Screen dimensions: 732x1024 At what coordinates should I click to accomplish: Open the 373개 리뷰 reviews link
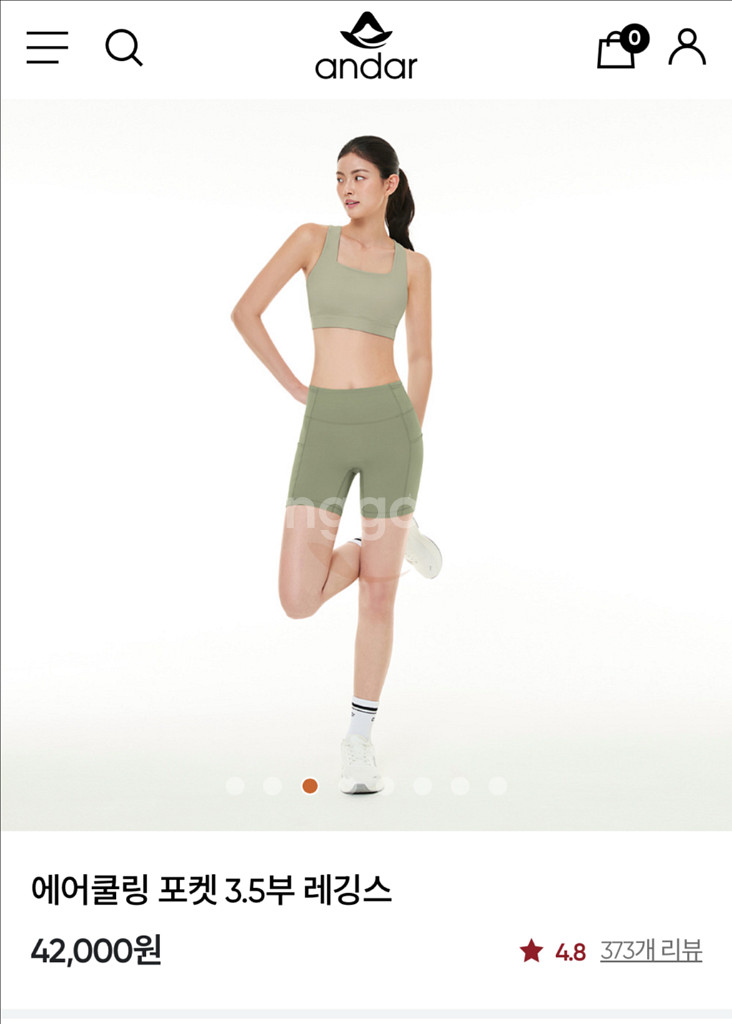click(651, 950)
